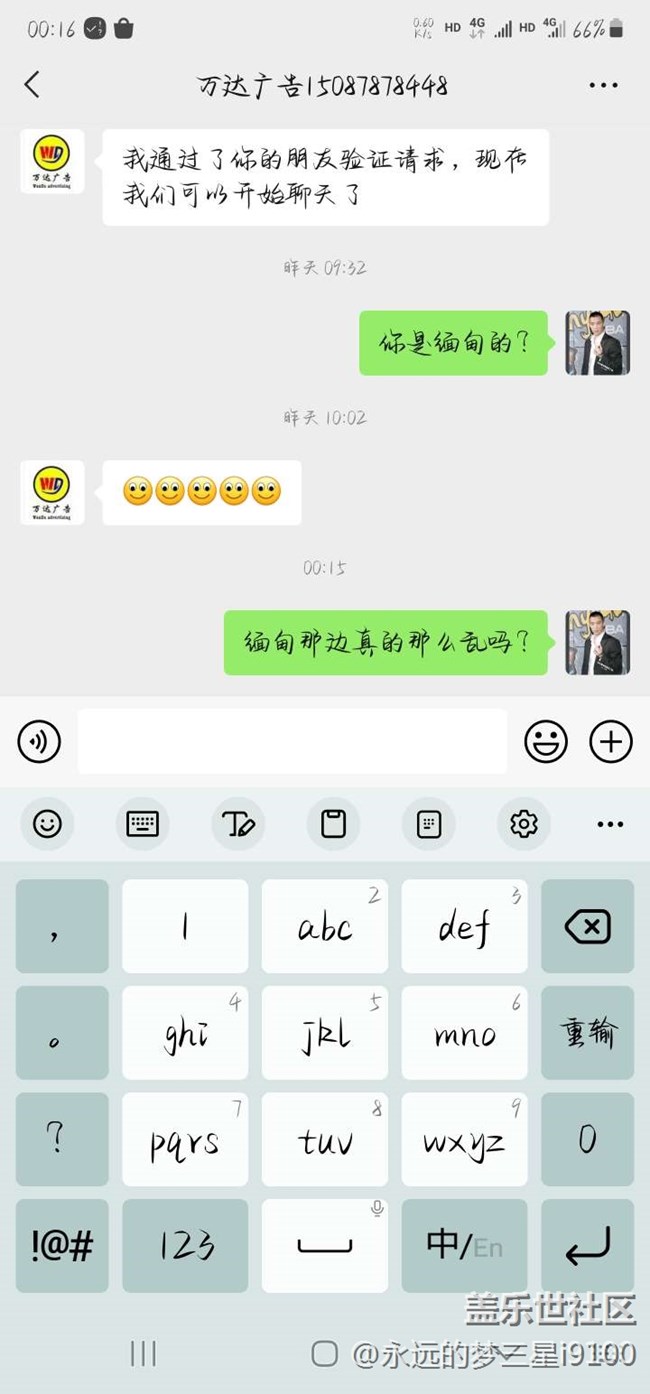The image size is (650, 1394).
Task: Tap the 重输 key to retype
Action: [587, 1033]
